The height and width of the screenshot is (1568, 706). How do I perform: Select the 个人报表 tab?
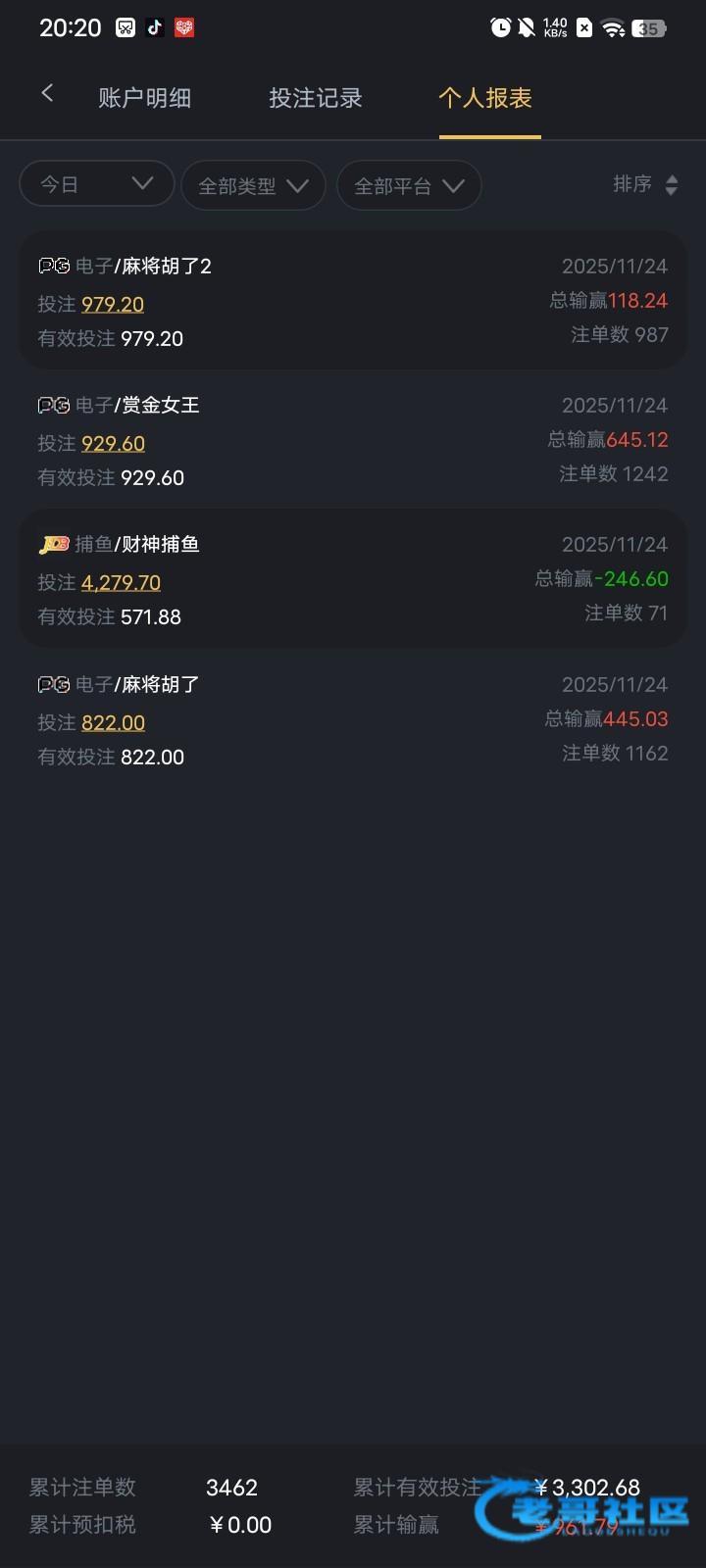point(485,98)
